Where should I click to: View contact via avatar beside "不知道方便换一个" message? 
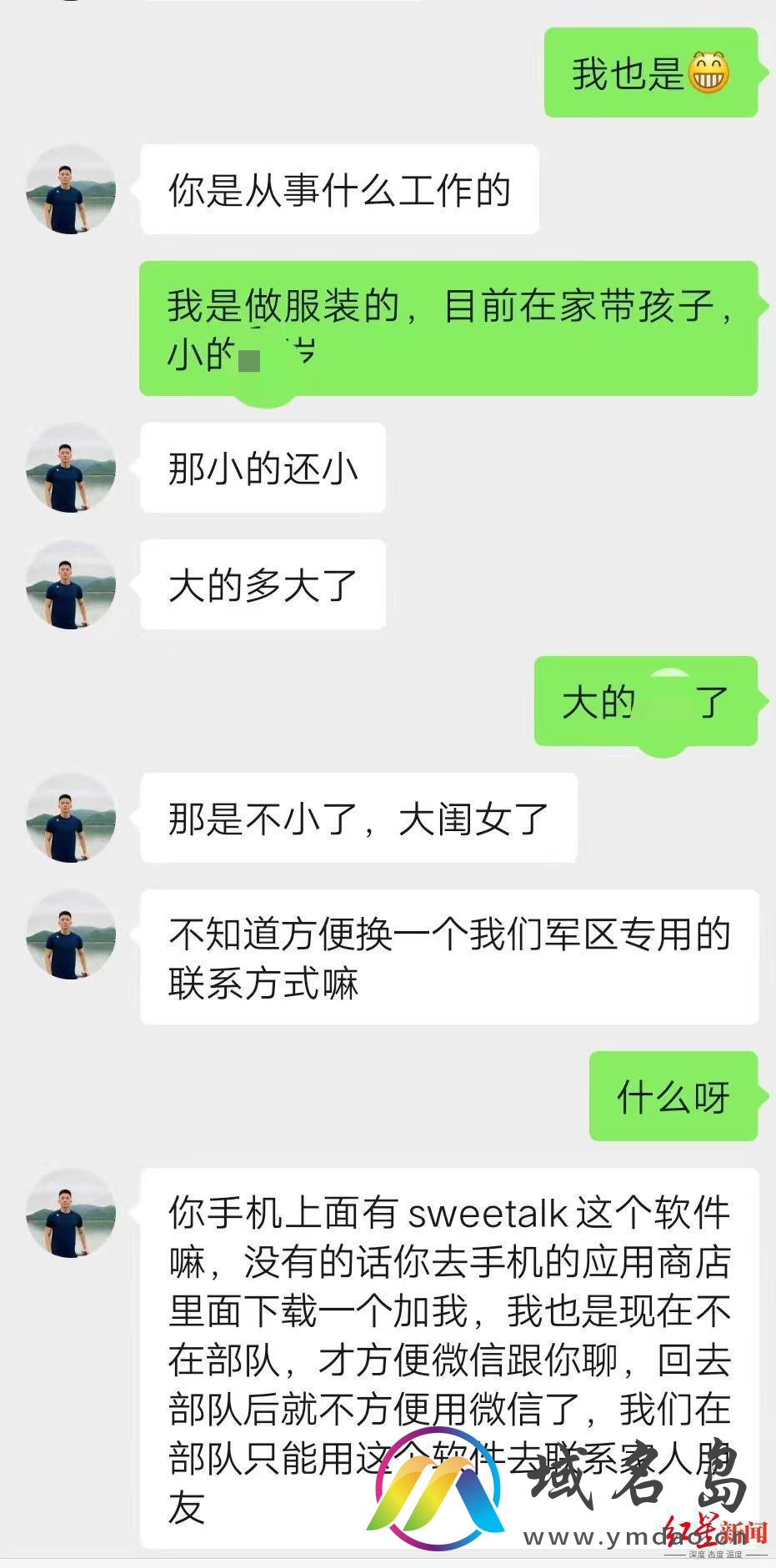[x=71, y=934]
